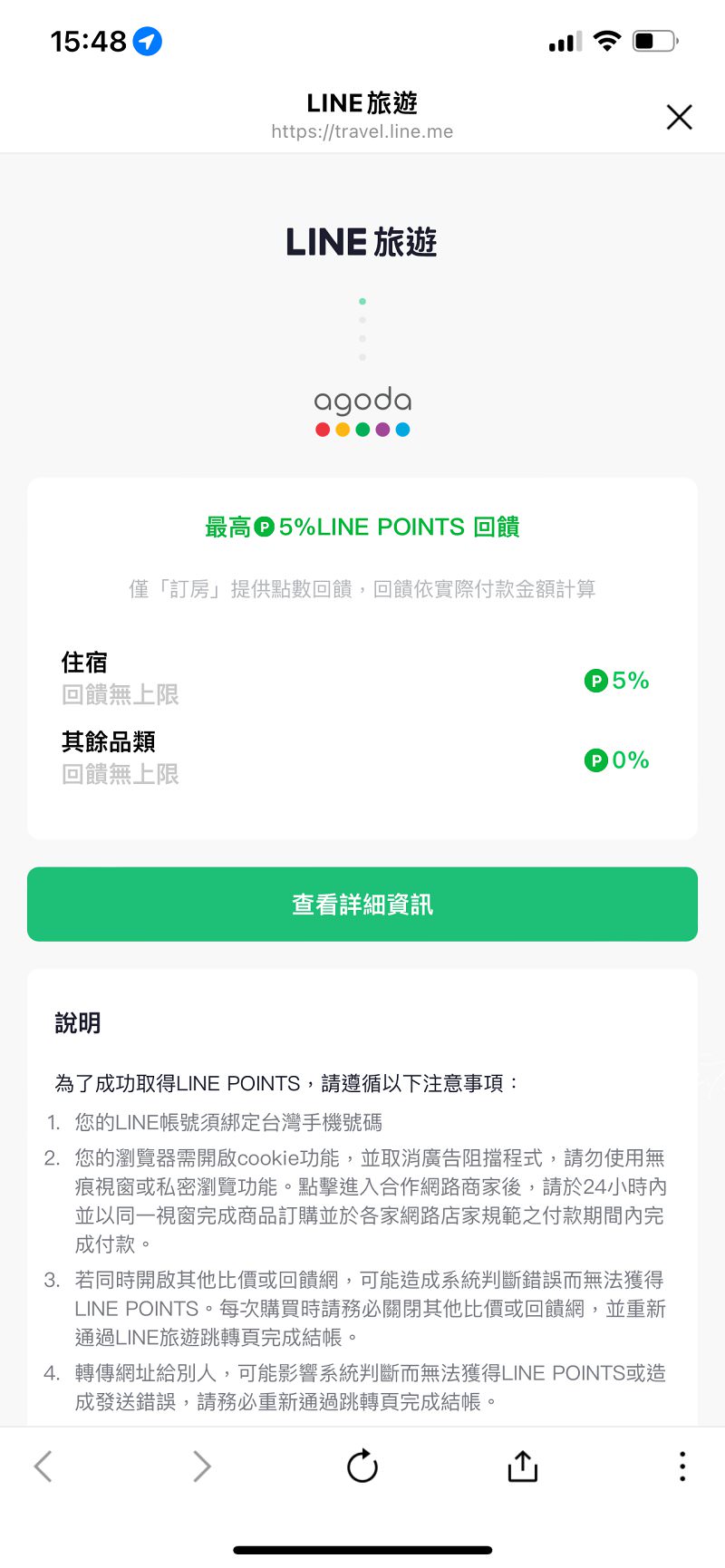
Task: Open the three-dot overflow menu
Action: pyautogui.click(x=681, y=1466)
